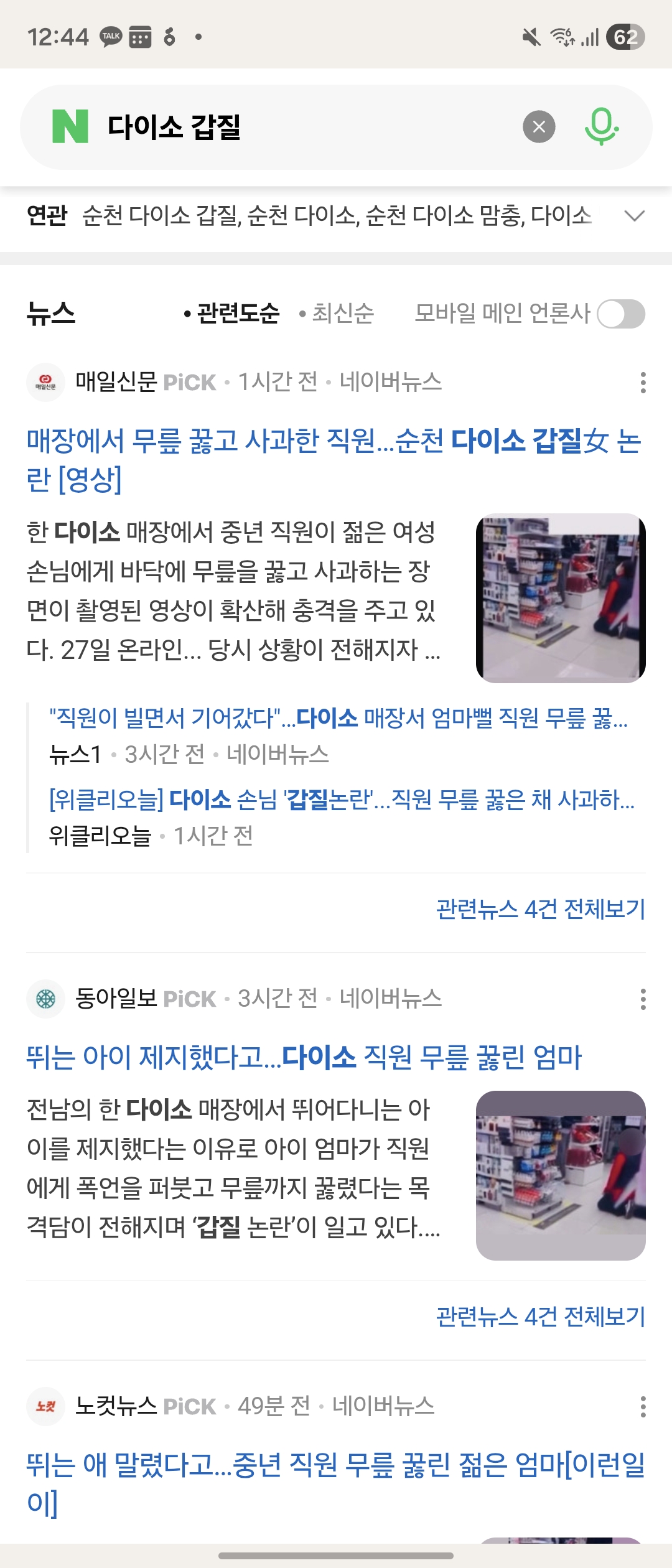Open the 매일신문 article thumbnail image
Viewport: 672px width, 1568px height.
pyautogui.click(x=560, y=598)
